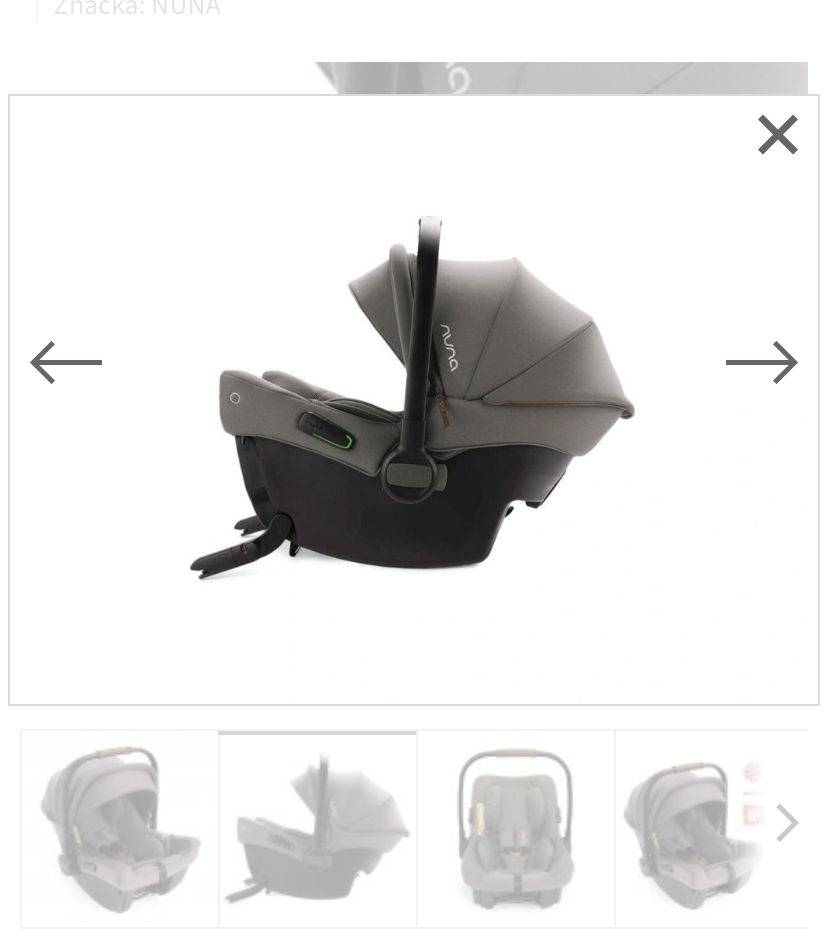Show the next product image
828x936 pixels.
pyautogui.click(x=761, y=362)
